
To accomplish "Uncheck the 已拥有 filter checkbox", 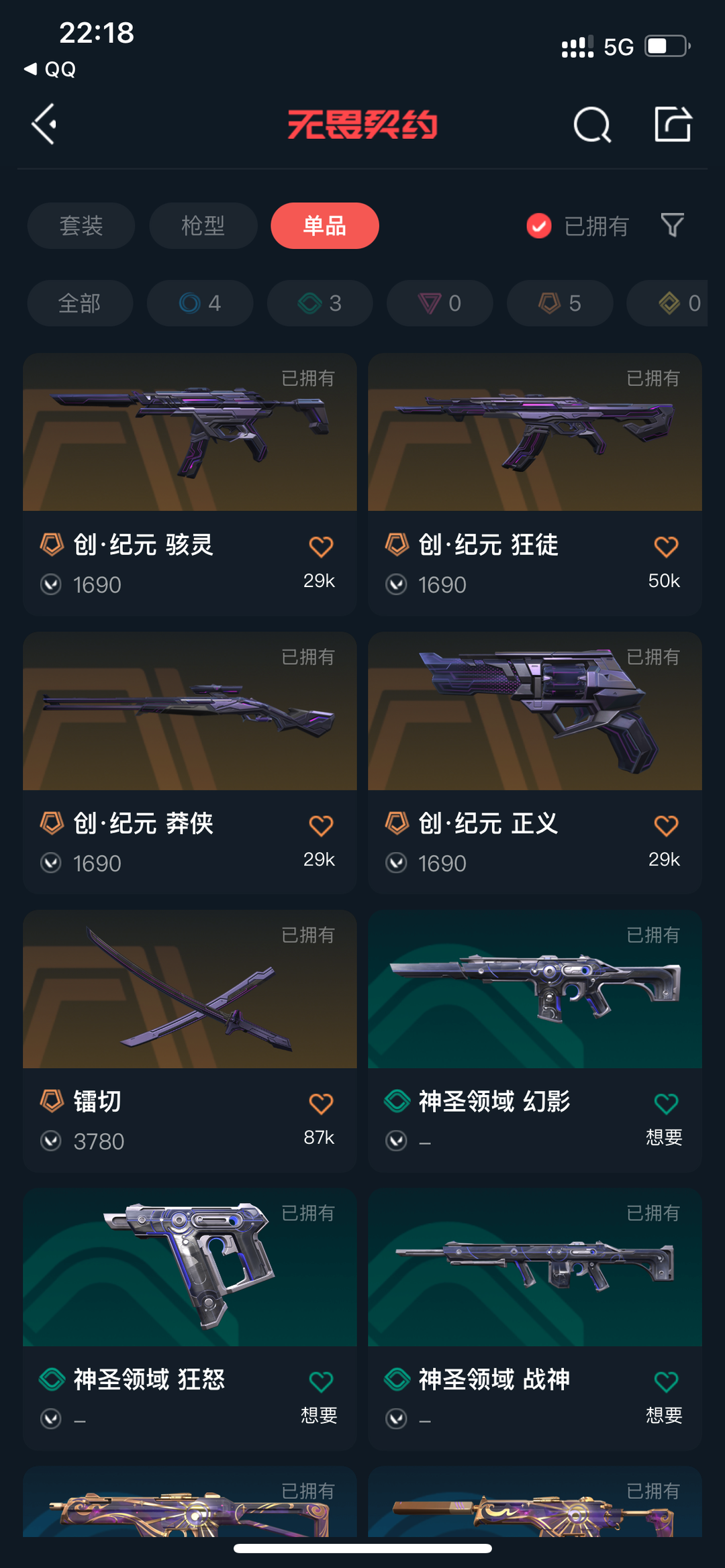I will pos(538,226).
